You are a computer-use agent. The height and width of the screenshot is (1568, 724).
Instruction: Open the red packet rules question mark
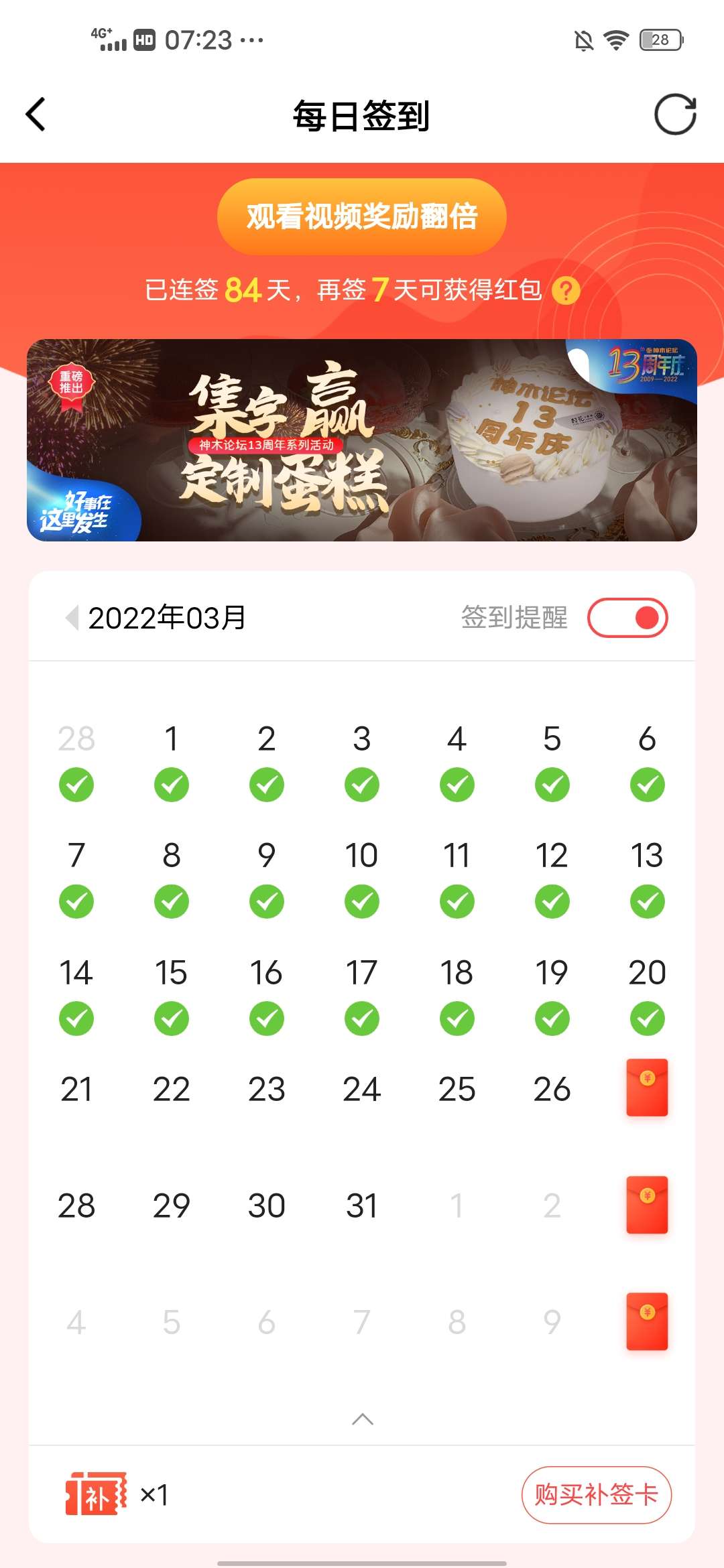[x=566, y=291]
